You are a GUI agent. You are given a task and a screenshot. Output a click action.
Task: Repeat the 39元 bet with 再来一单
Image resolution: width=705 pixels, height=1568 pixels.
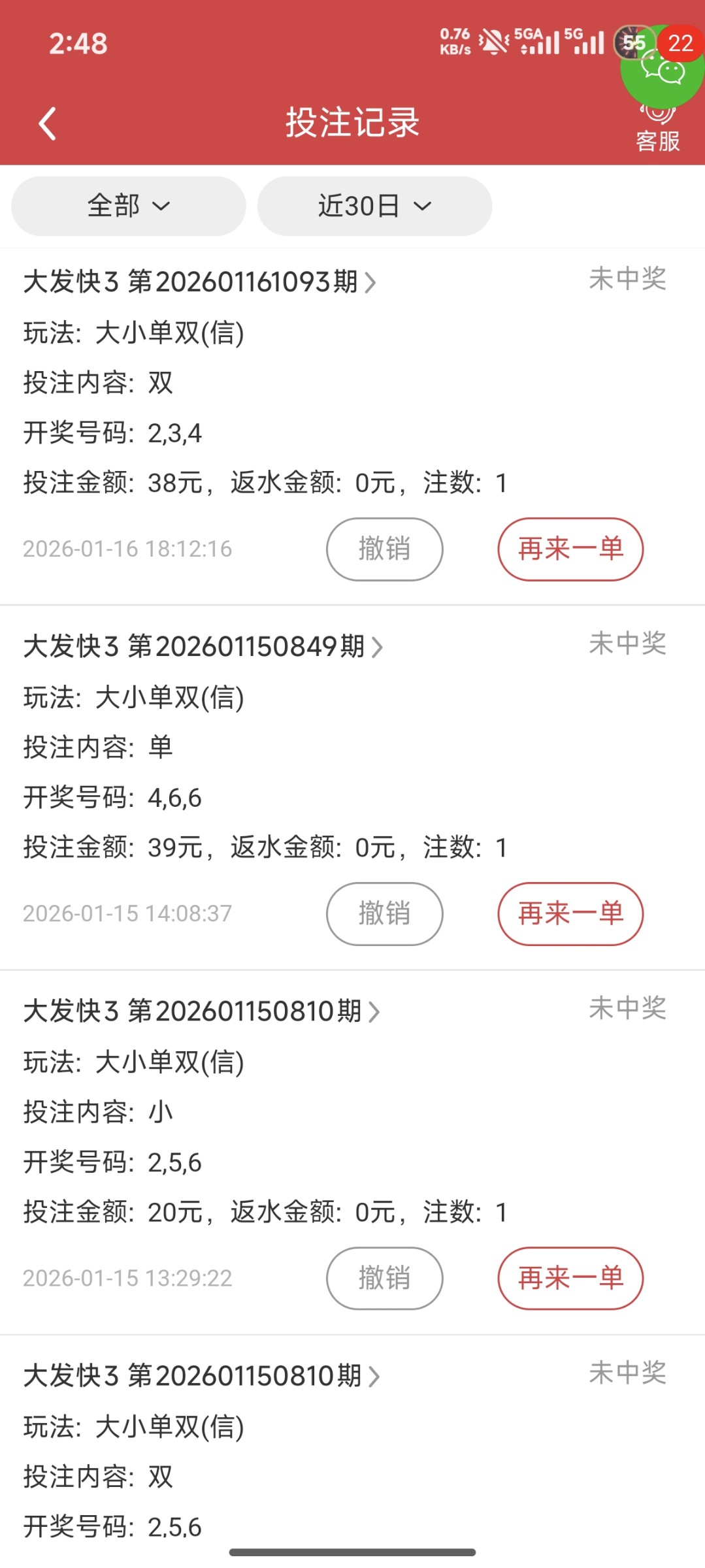tap(570, 913)
